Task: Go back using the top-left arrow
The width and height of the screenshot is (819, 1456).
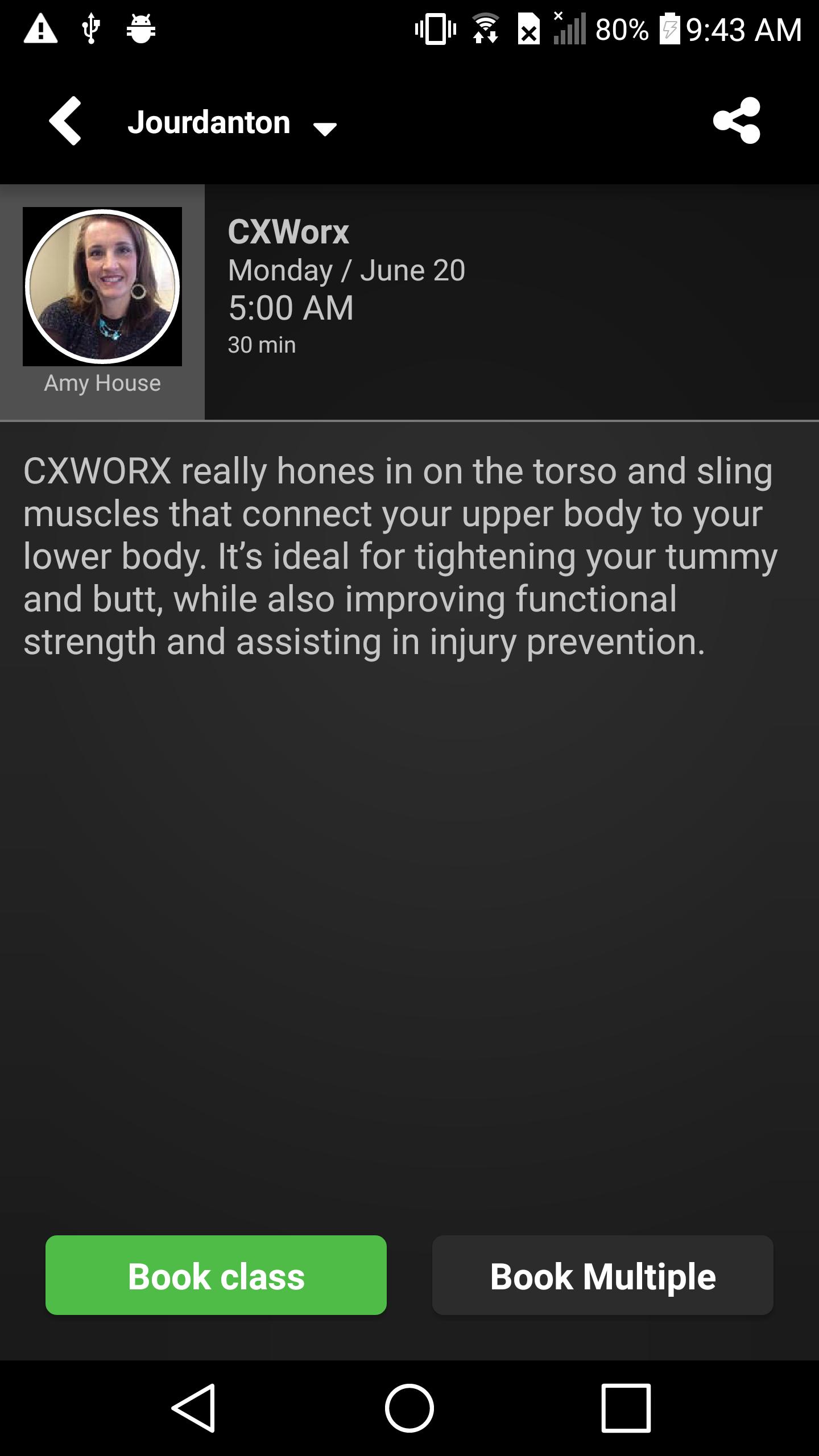Action: tap(65, 121)
